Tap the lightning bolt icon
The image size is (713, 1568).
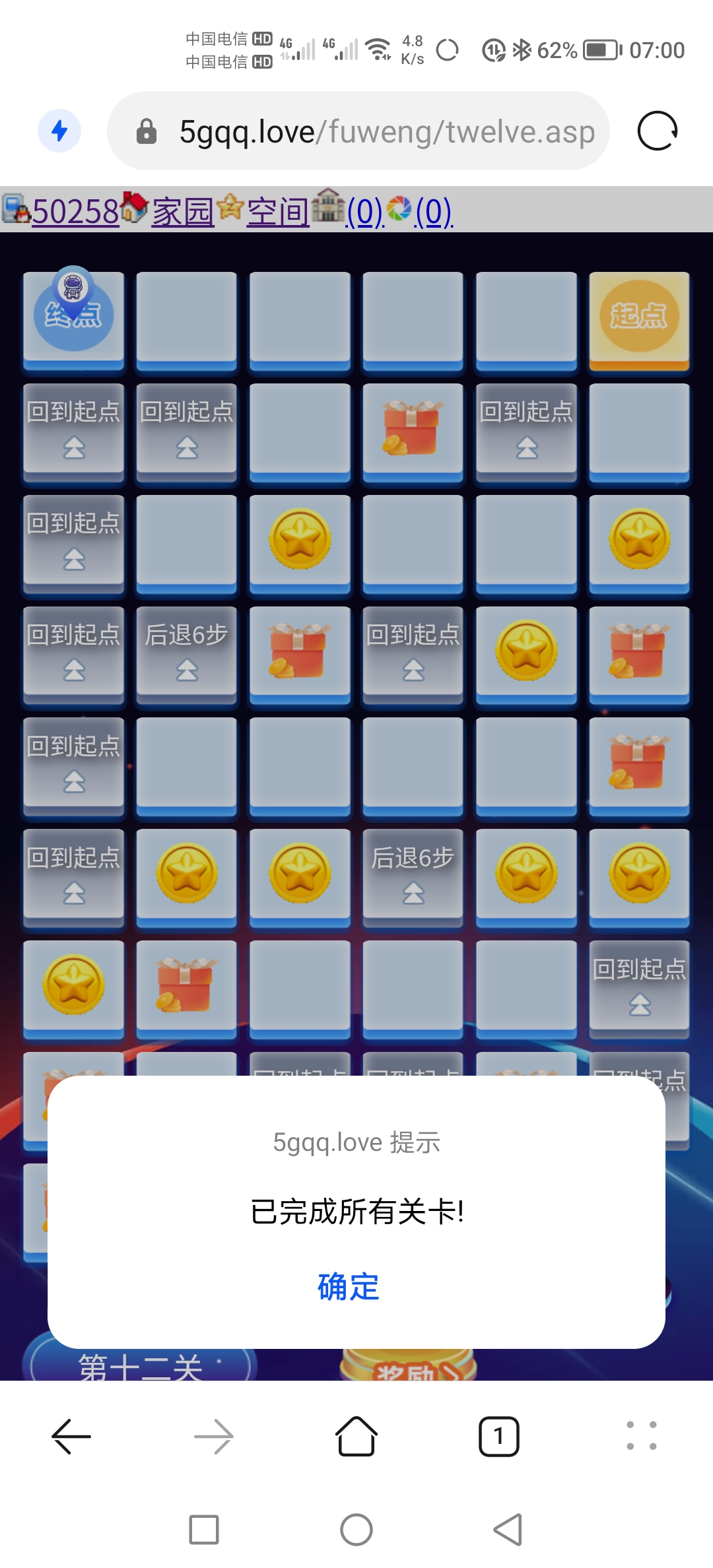(x=59, y=131)
